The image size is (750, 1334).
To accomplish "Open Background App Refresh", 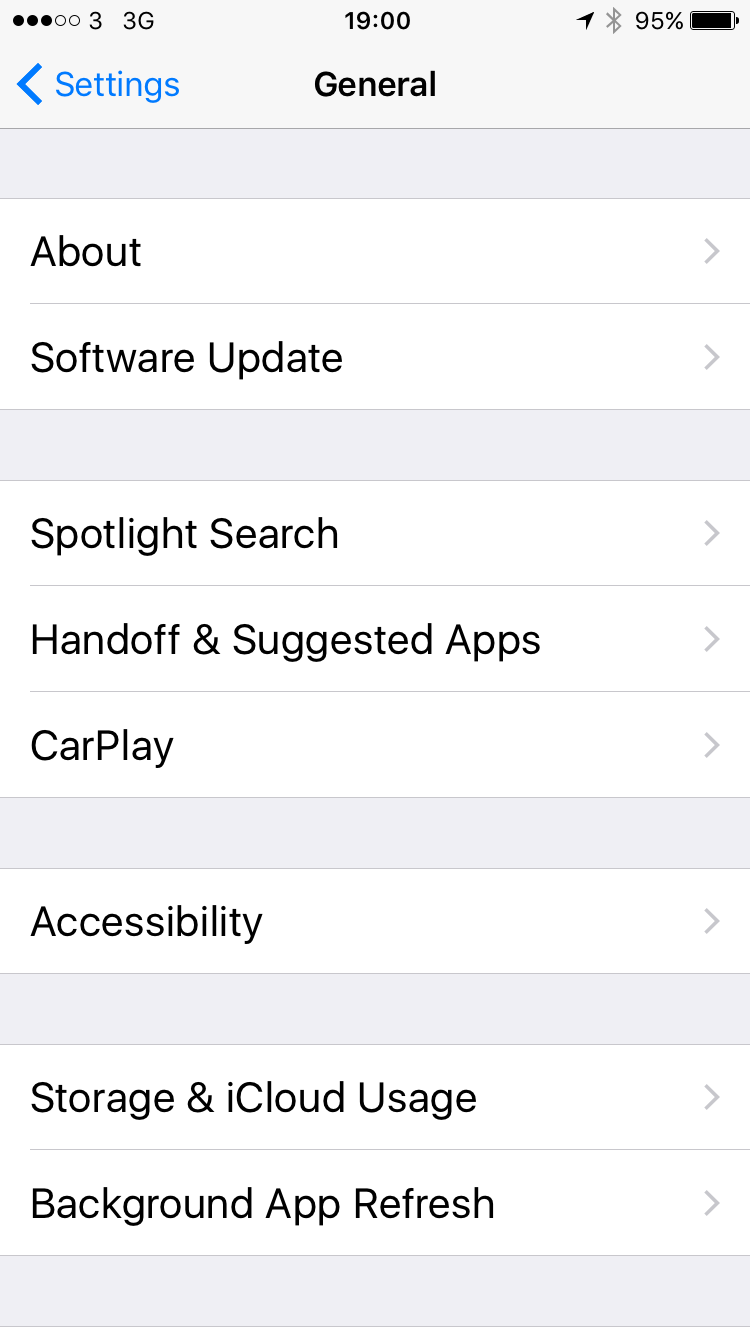I will 375,1203.
